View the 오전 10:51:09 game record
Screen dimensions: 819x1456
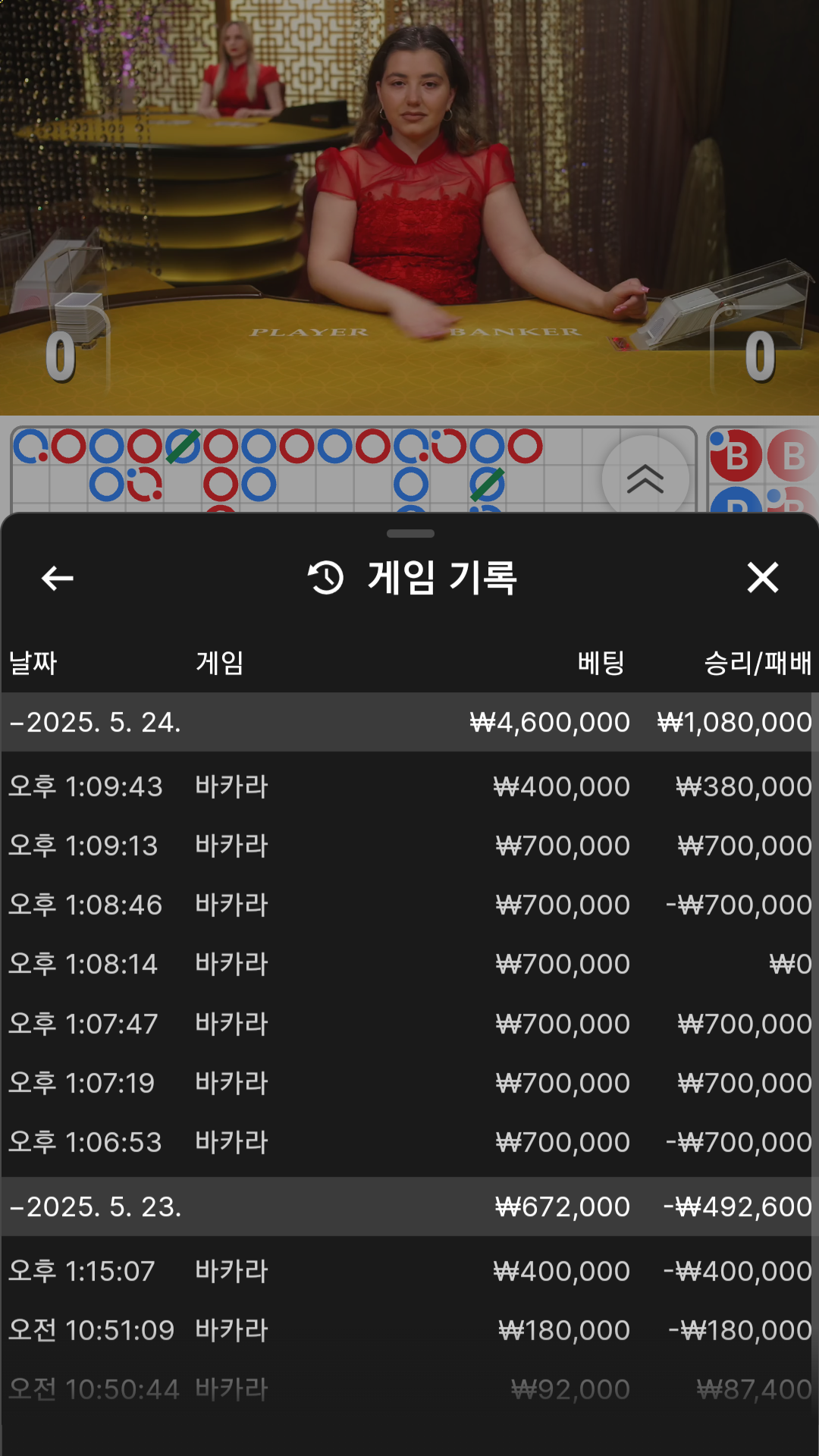pos(409,1330)
